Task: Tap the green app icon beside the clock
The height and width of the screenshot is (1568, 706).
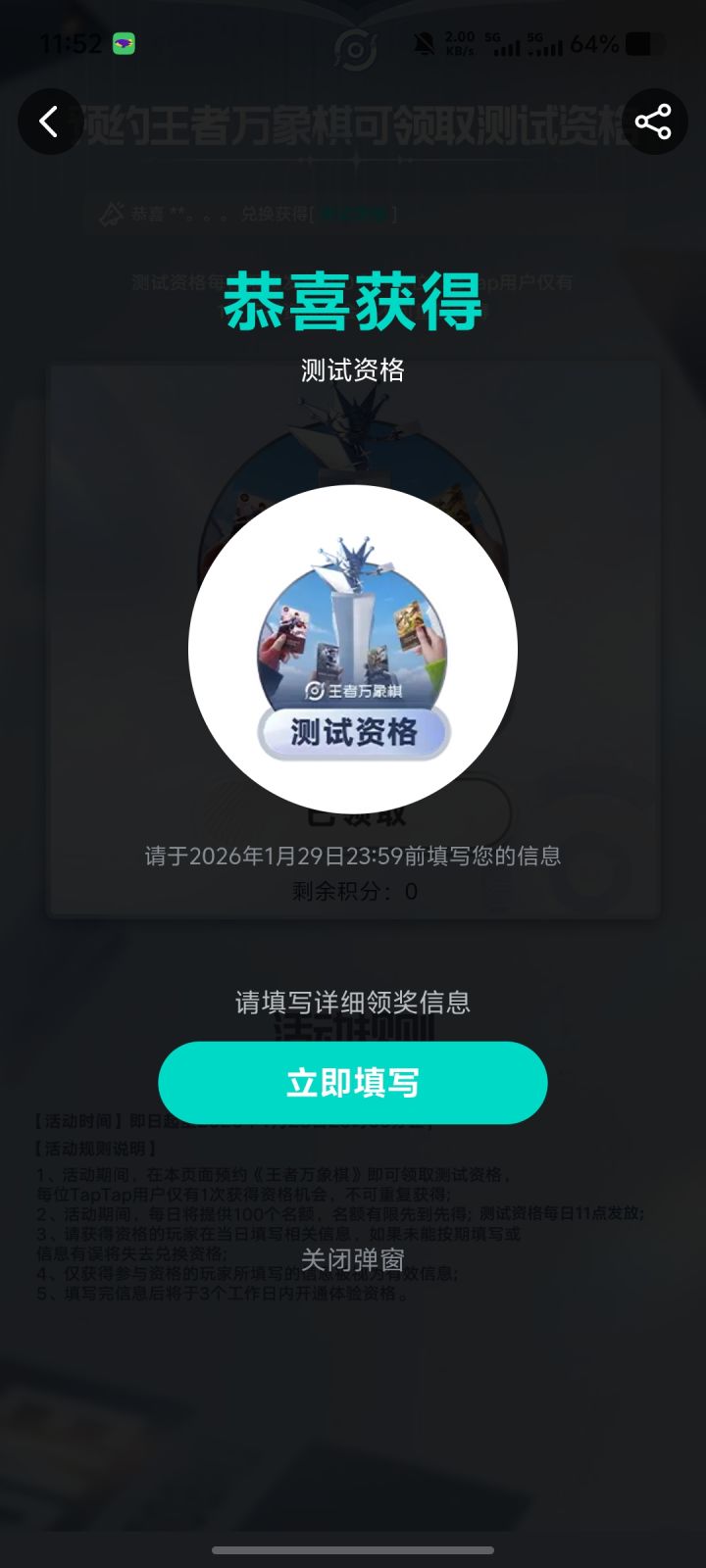Action: coord(123,44)
